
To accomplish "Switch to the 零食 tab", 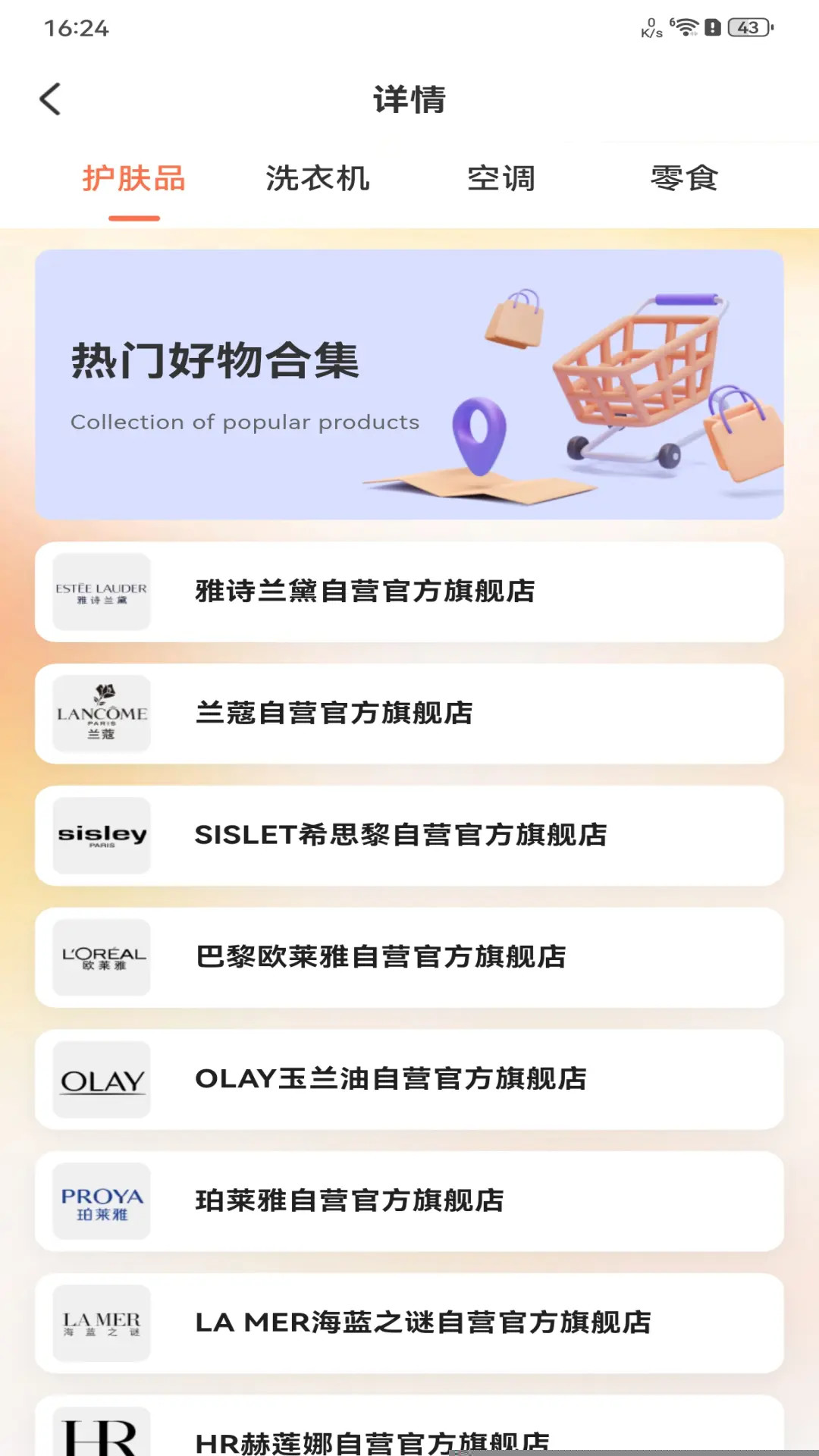I will pyautogui.click(x=684, y=180).
